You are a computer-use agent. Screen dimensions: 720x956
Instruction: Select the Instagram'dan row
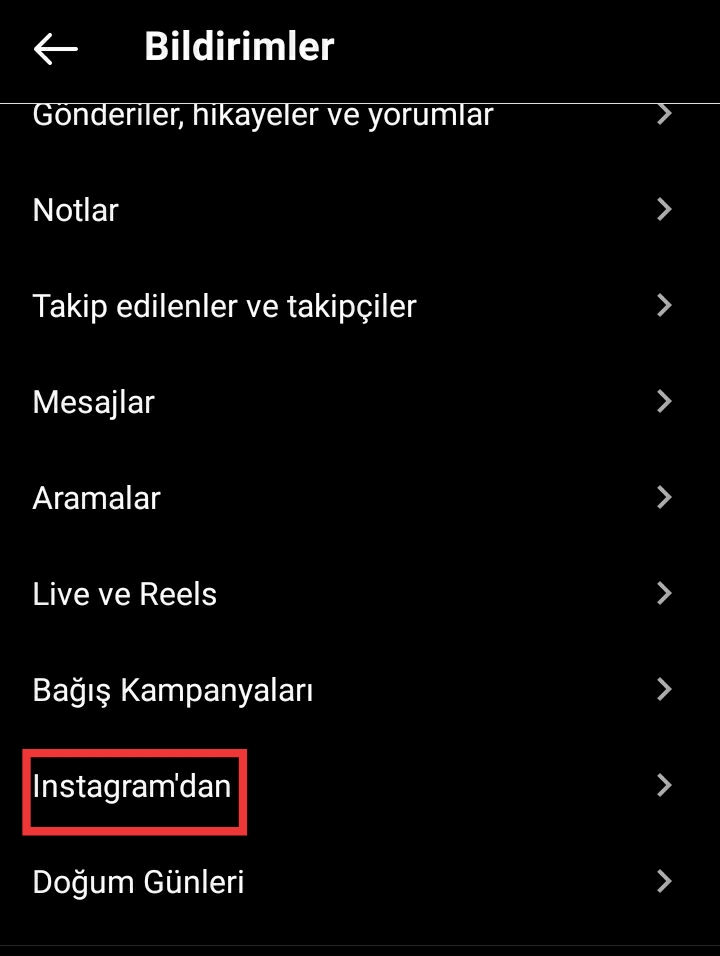pyautogui.click(x=132, y=786)
